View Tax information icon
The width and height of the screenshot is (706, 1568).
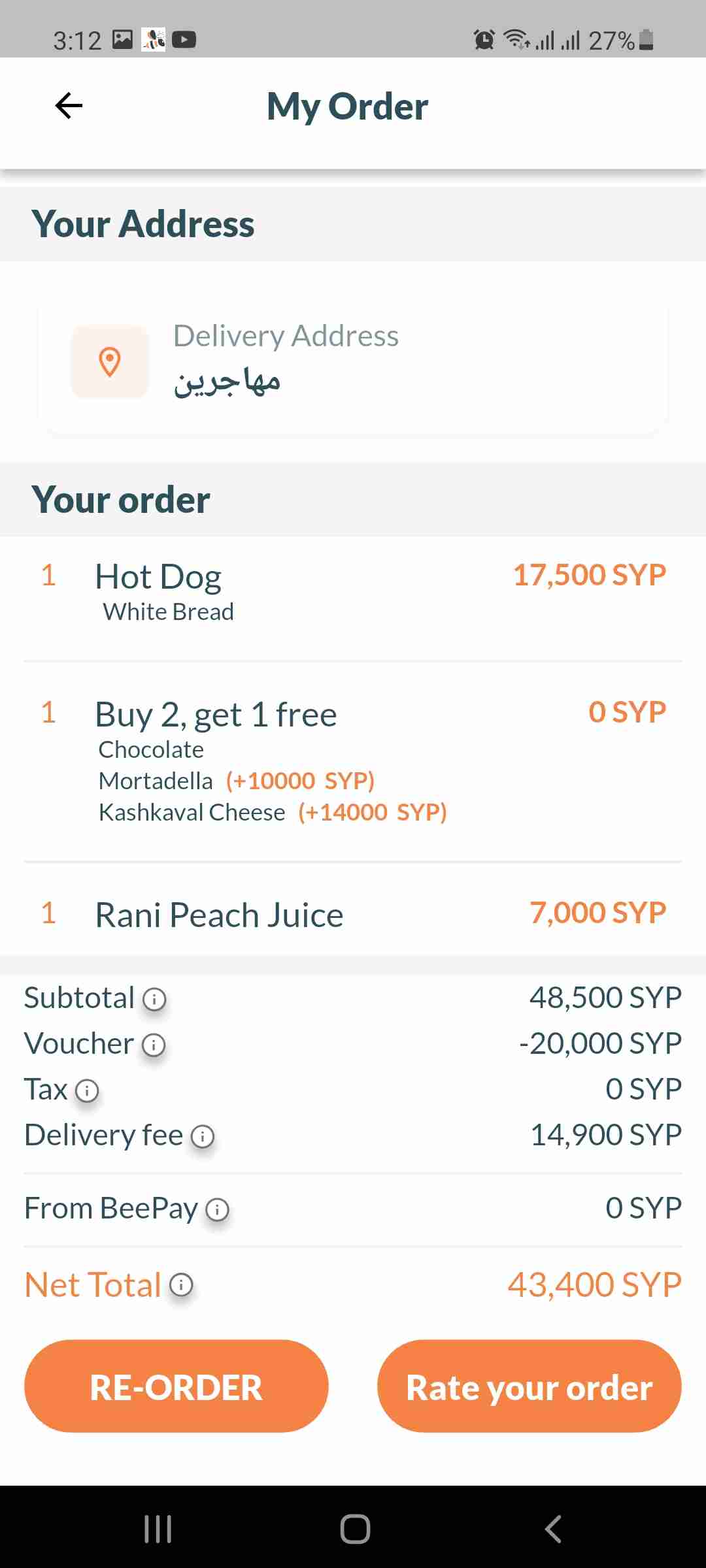(x=87, y=1090)
